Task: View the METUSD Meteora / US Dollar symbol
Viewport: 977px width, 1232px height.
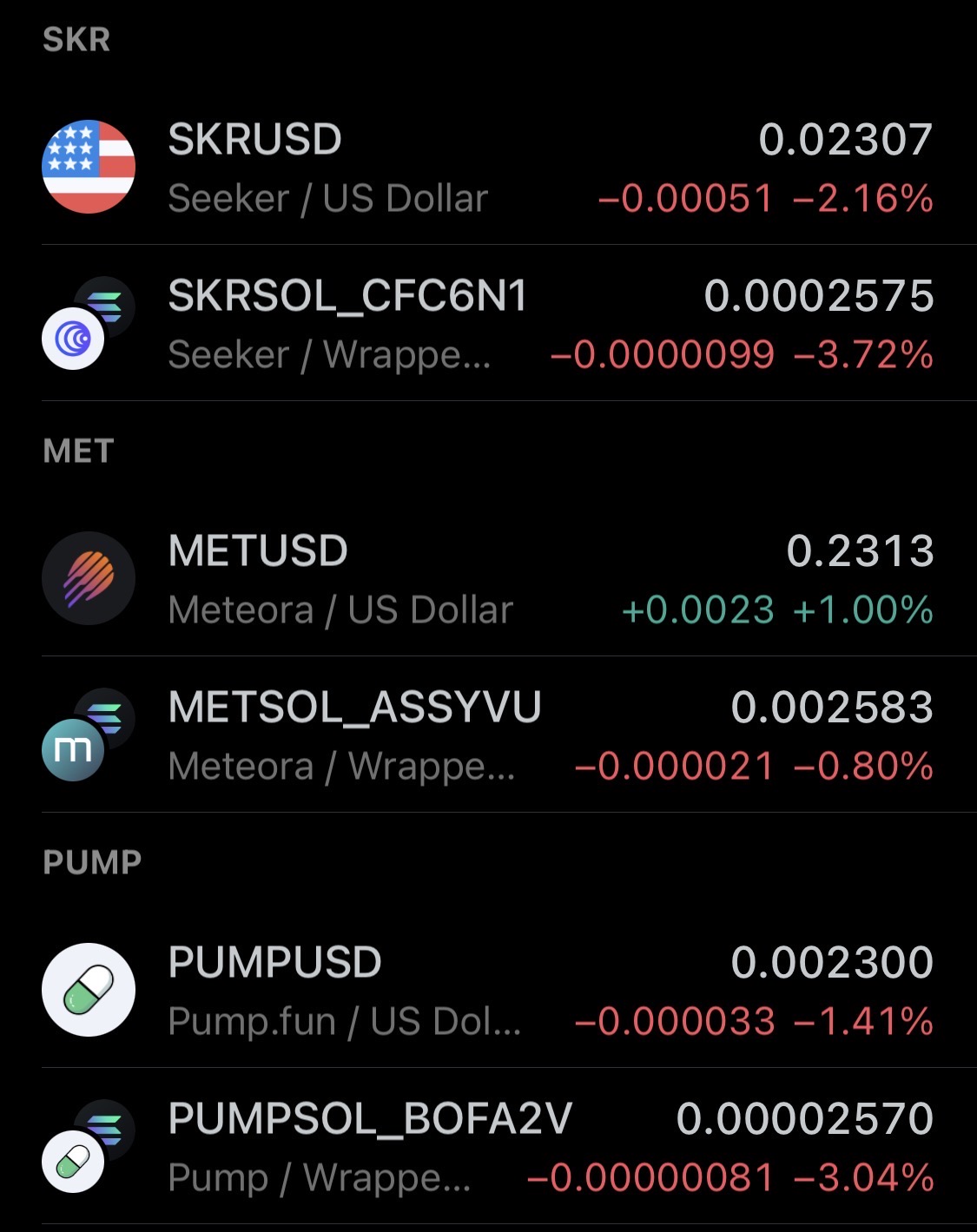Action: [486, 579]
